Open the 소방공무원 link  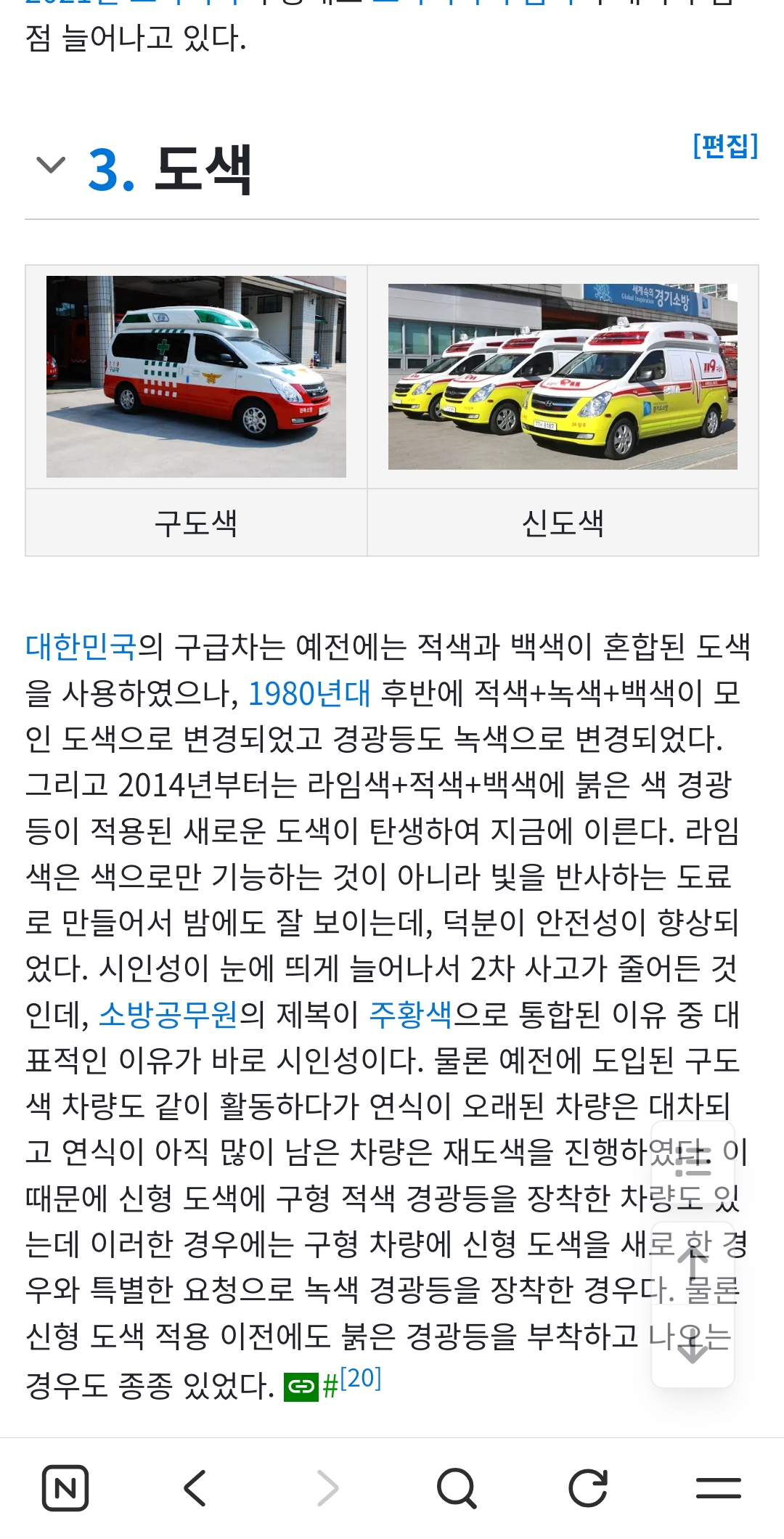point(168,1014)
